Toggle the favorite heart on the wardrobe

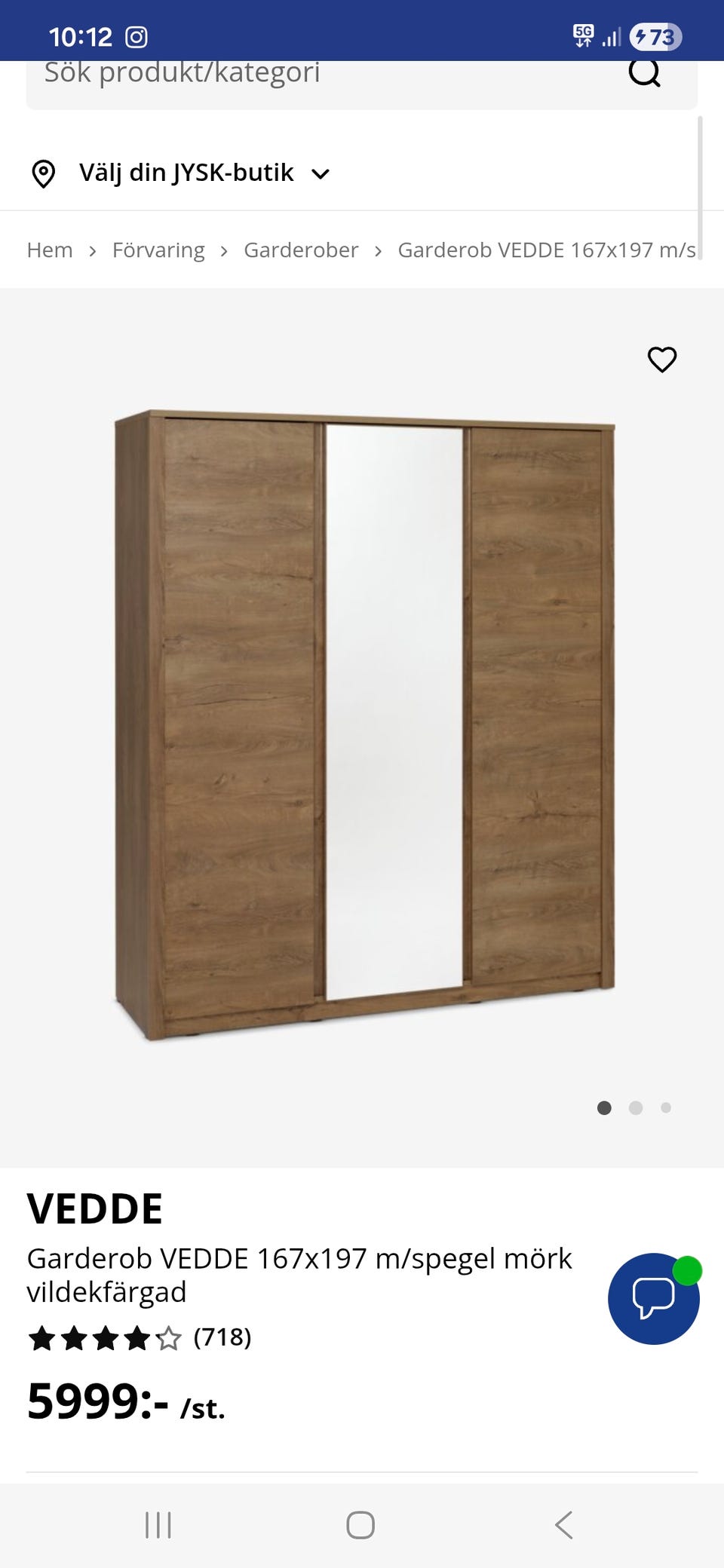[x=661, y=360]
